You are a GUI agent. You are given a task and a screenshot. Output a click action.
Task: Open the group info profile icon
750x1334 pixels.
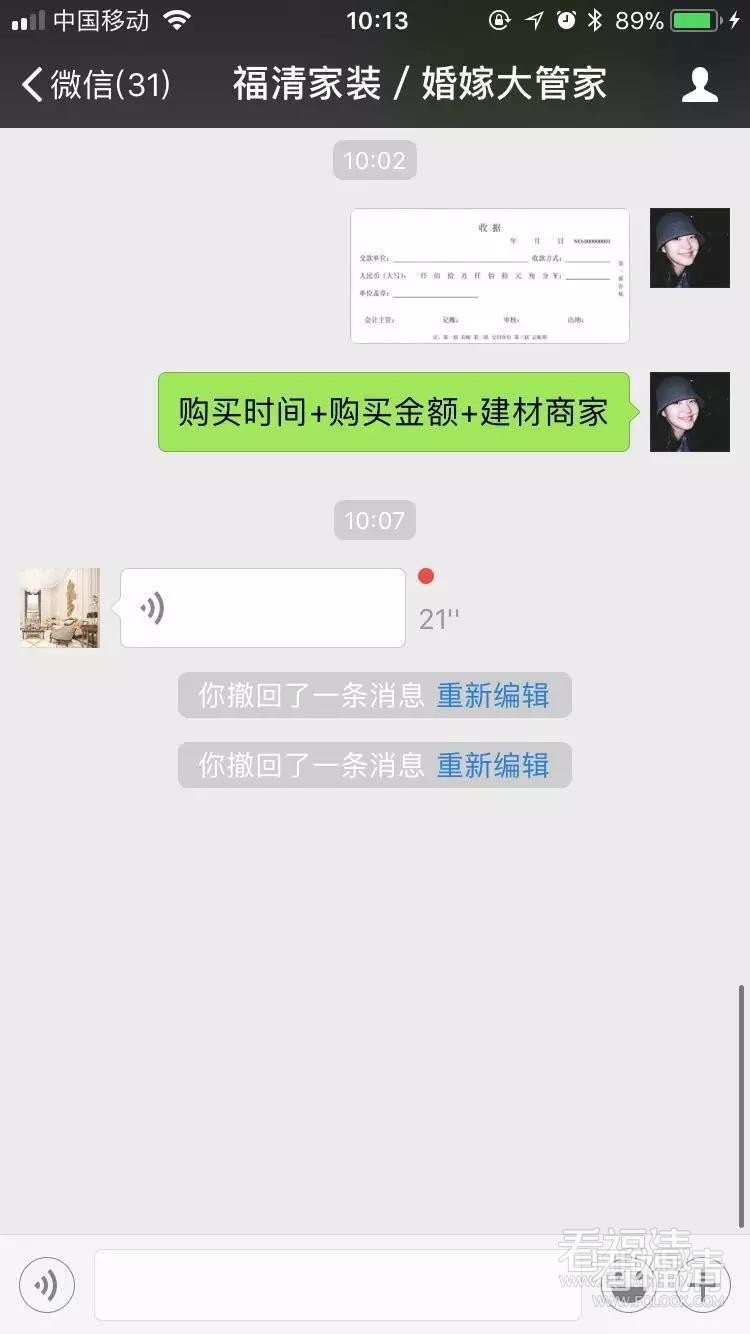coord(699,85)
